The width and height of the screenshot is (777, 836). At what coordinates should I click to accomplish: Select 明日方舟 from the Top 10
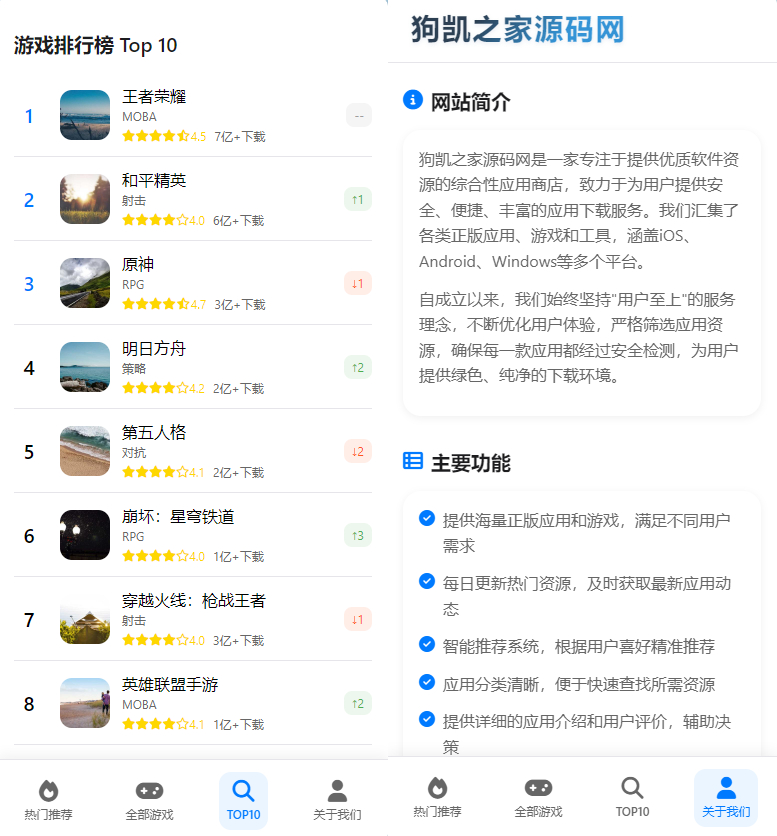pos(154,349)
